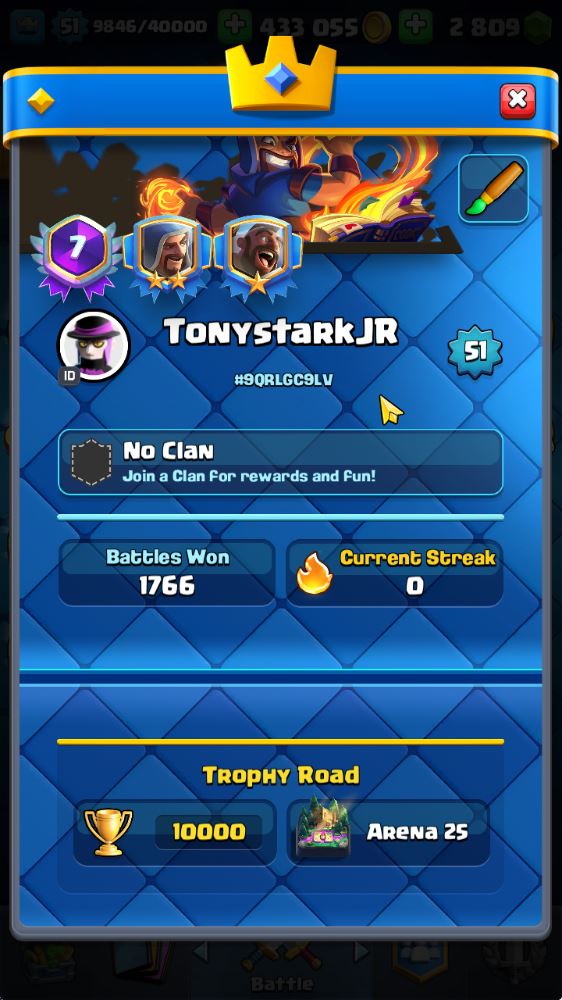Tap the King level 51 badge
The width and height of the screenshot is (562, 1000).
[475, 351]
